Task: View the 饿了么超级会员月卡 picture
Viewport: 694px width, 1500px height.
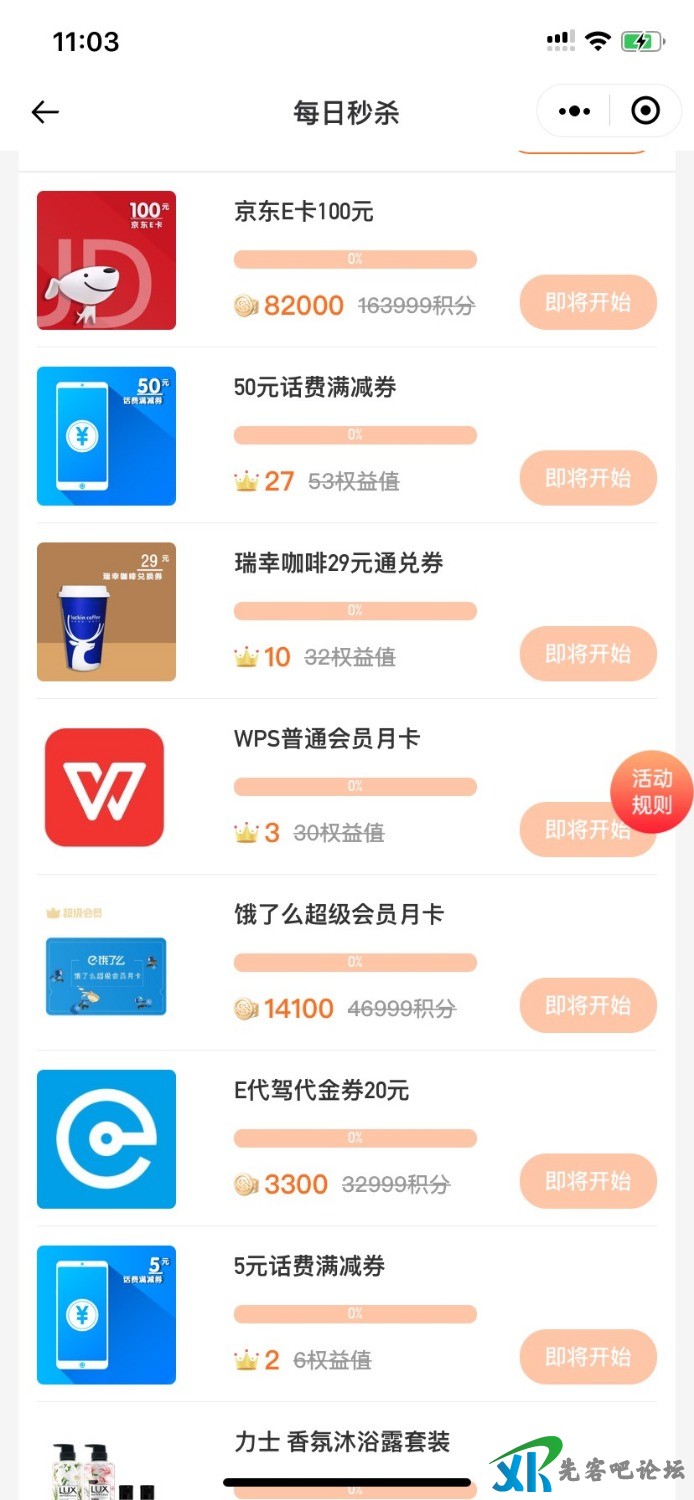Action: 106,963
